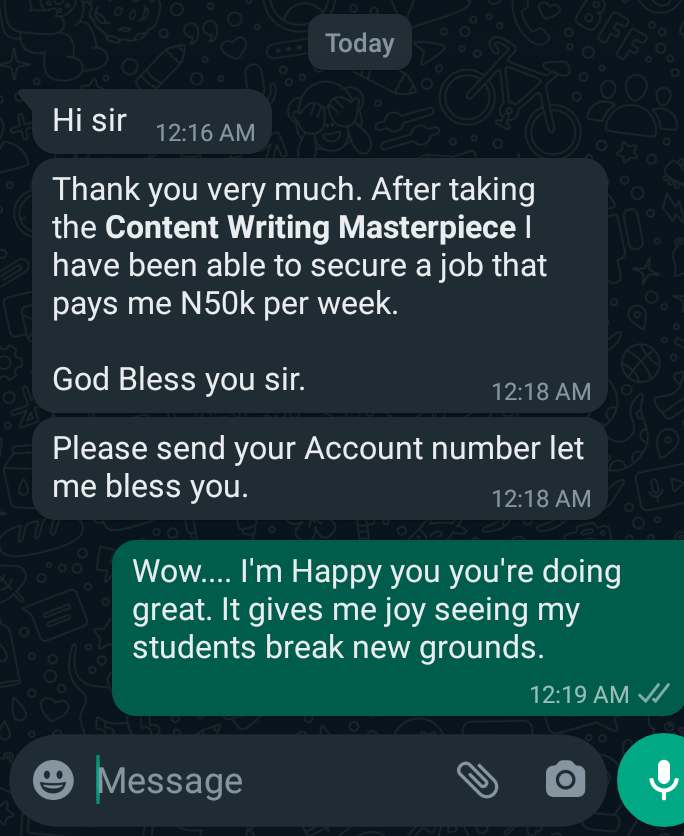Image resolution: width=684 pixels, height=836 pixels.
Task: Open the emoji picker
Action: pos(53,780)
